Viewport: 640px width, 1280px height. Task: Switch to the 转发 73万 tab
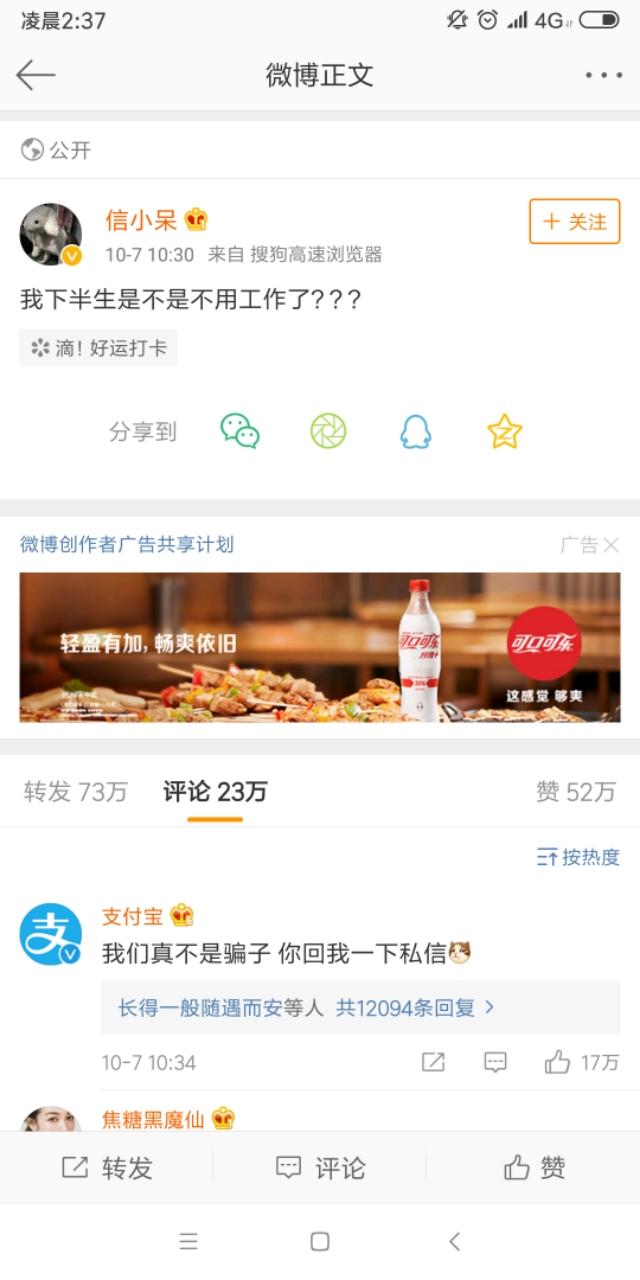(76, 792)
